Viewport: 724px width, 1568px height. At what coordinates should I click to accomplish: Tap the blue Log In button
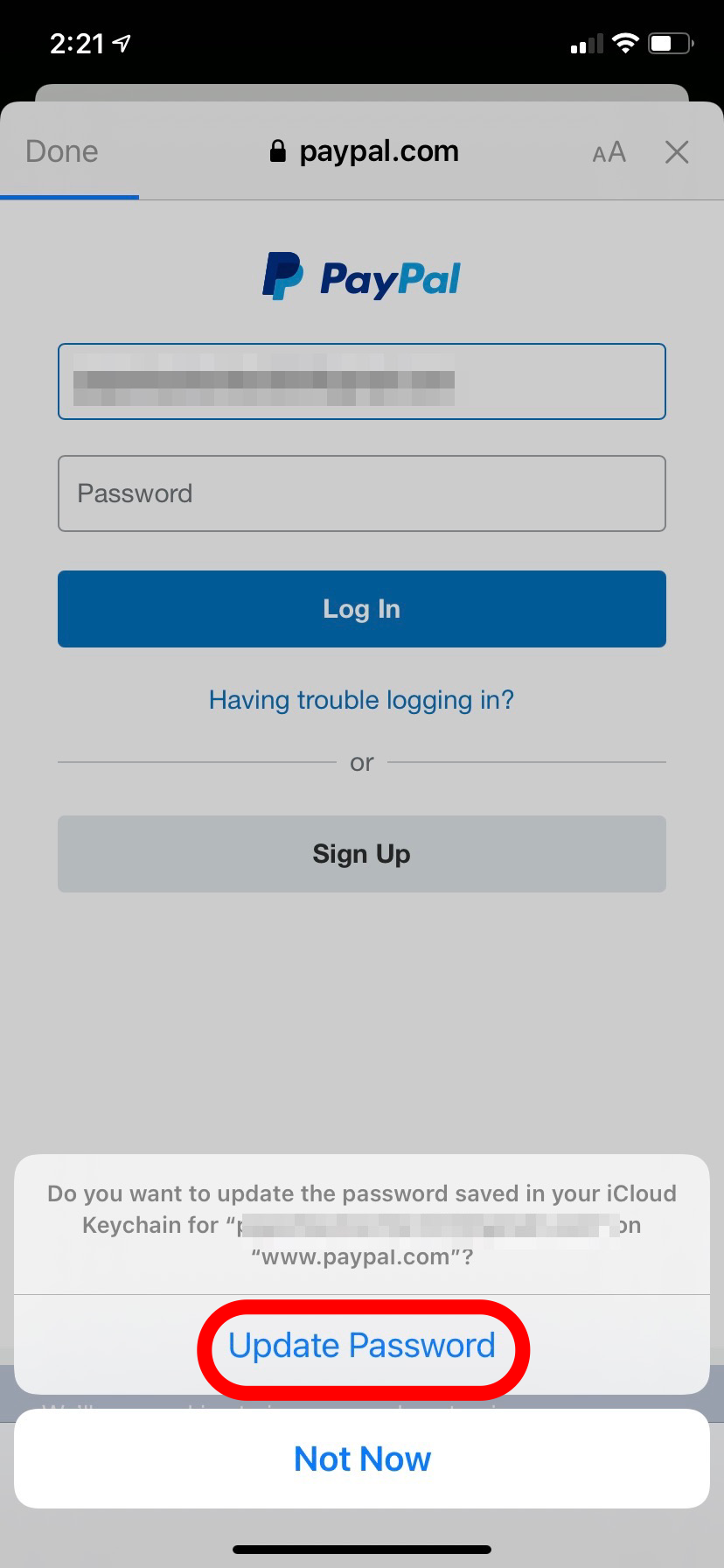pyautogui.click(x=362, y=609)
